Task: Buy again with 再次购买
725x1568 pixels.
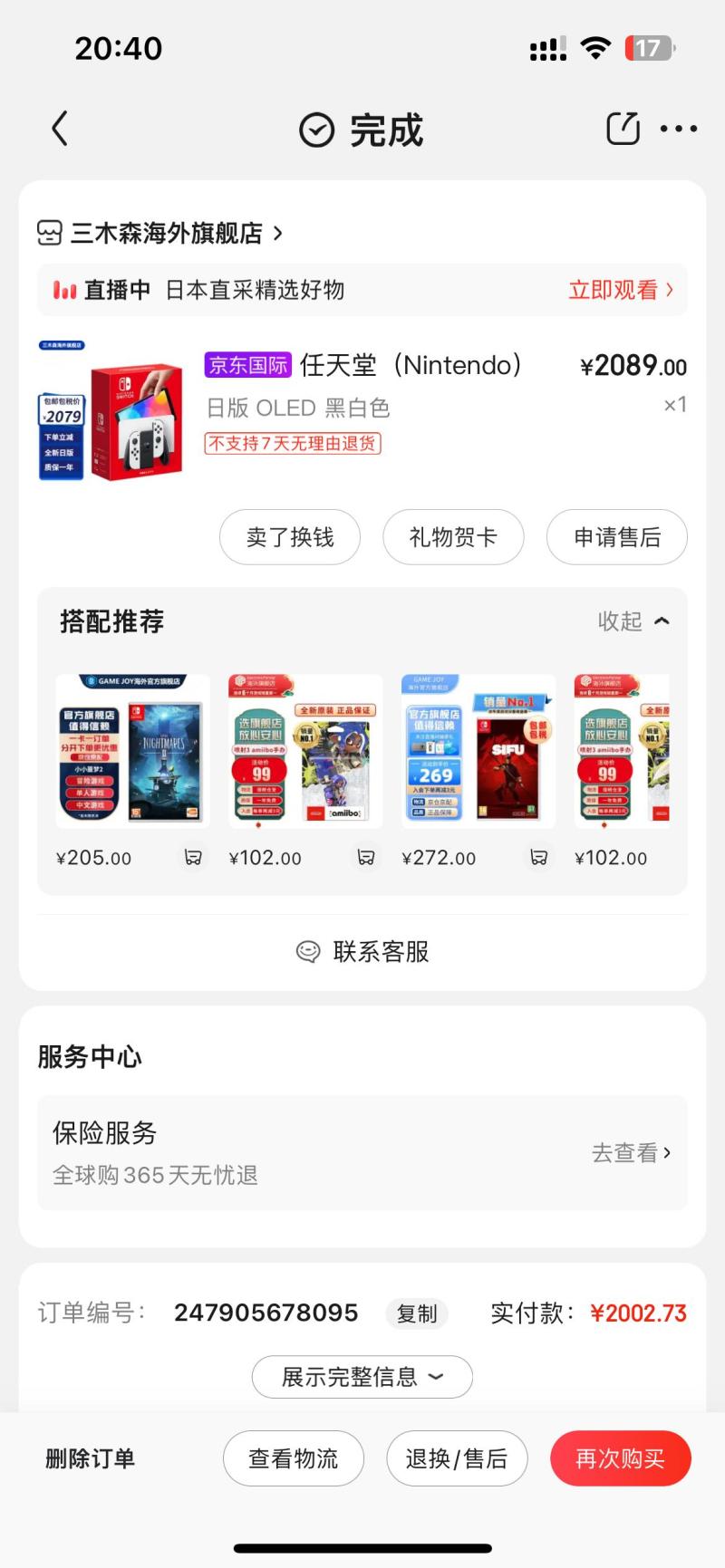Action: [x=621, y=1458]
